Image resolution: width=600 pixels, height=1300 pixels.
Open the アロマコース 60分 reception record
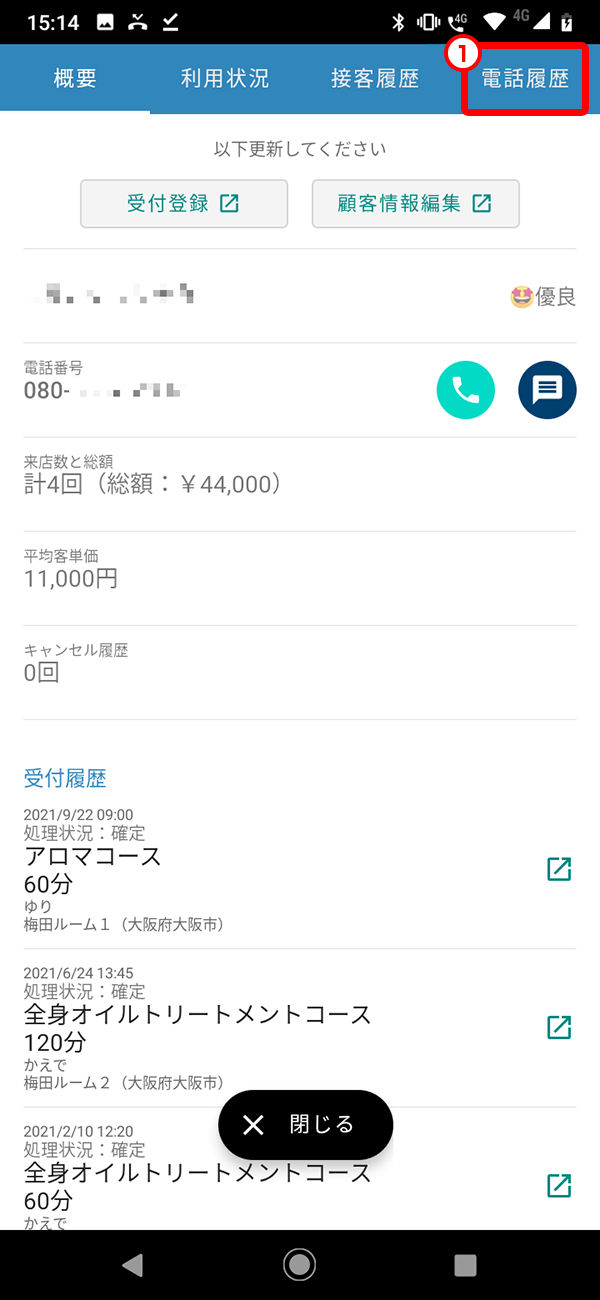559,869
